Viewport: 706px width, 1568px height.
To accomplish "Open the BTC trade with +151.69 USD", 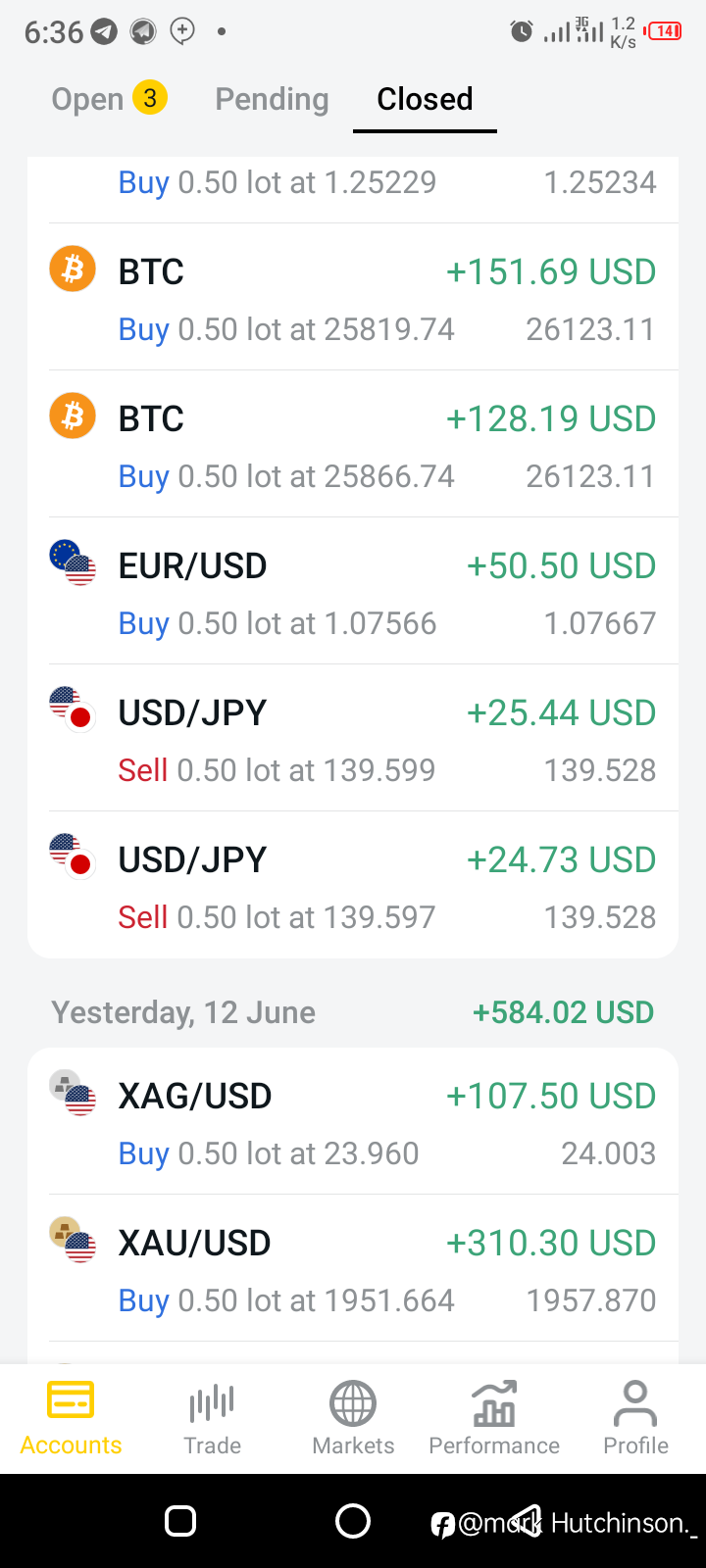I will (x=353, y=297).
